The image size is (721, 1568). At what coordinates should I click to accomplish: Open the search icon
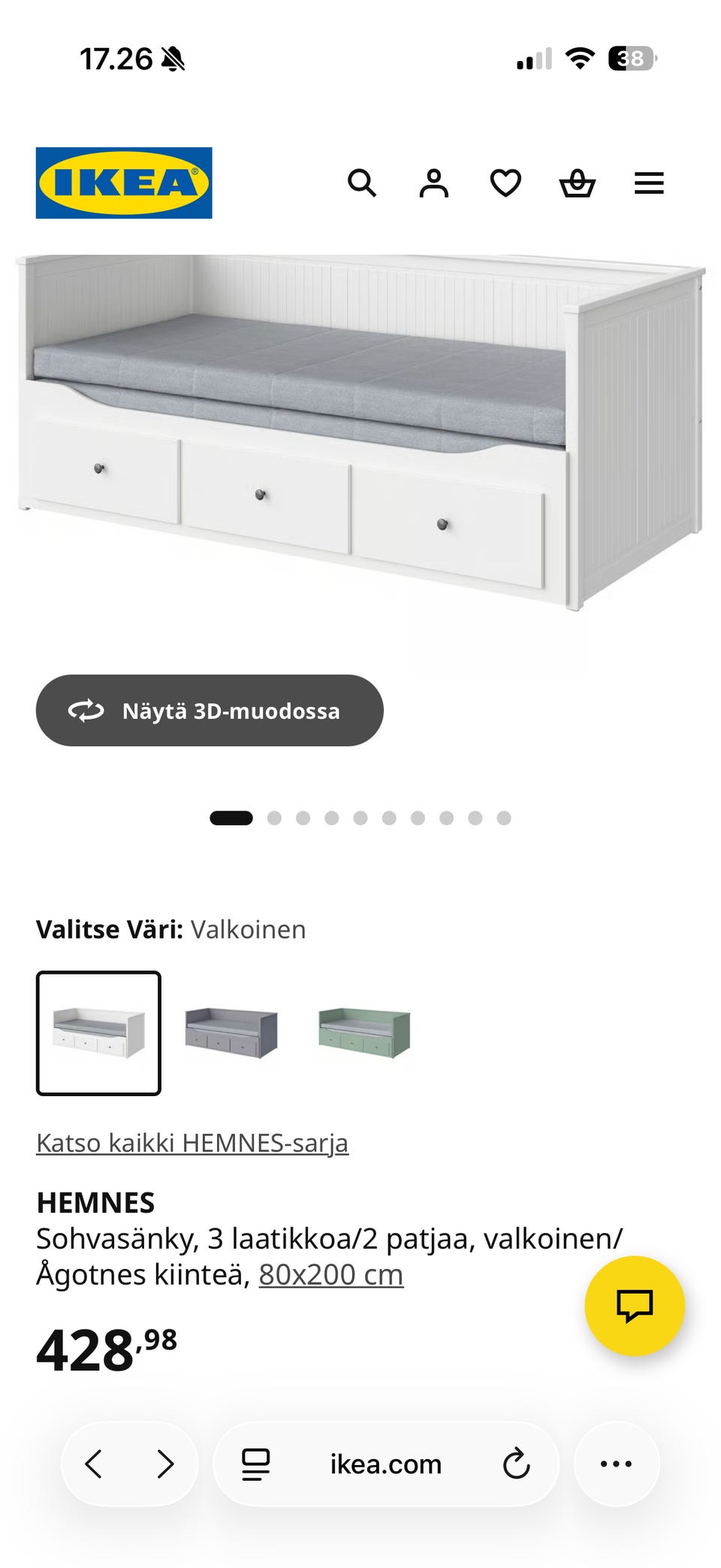[x=363, y=183]
